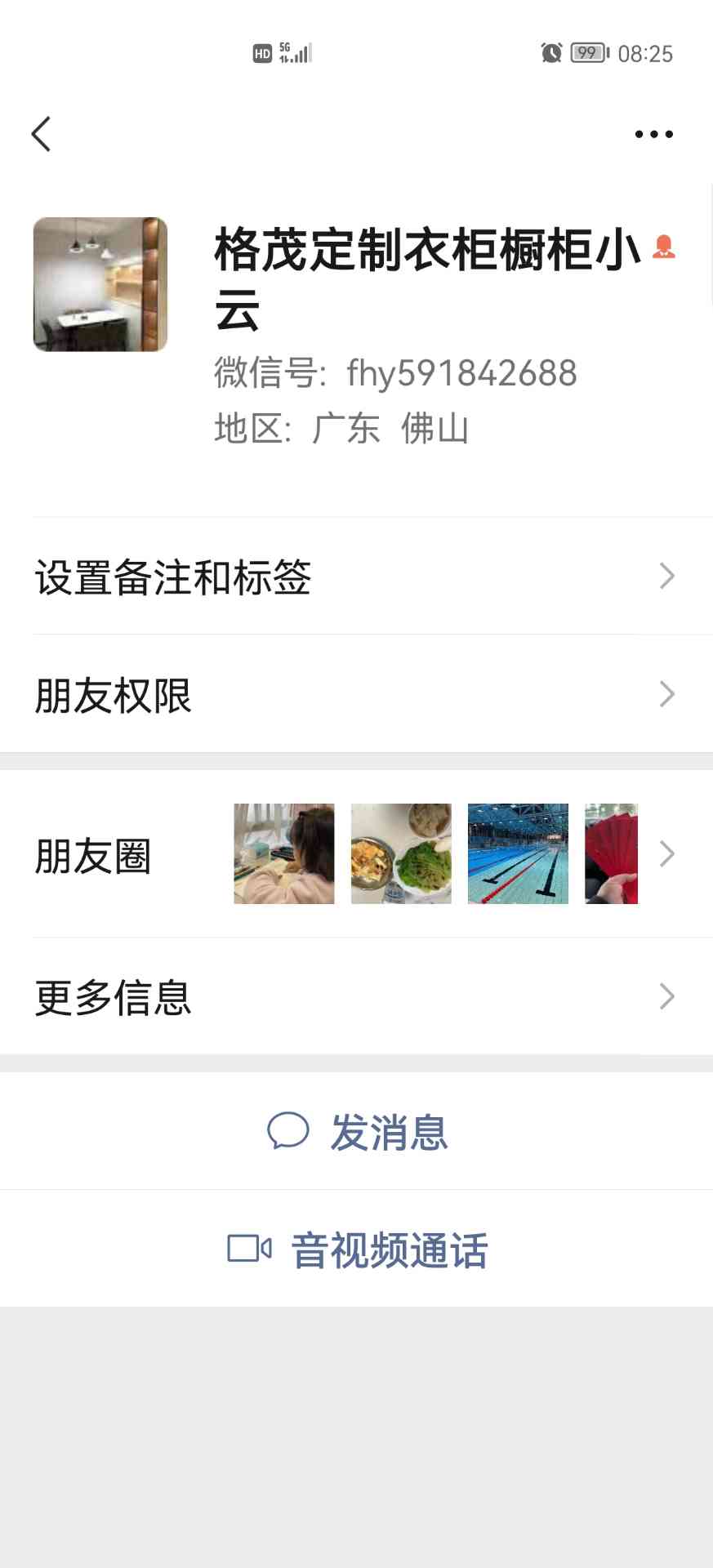Open 设置备注和标签 settings
The image size is (713, 1568).
[x=356, y=577]
